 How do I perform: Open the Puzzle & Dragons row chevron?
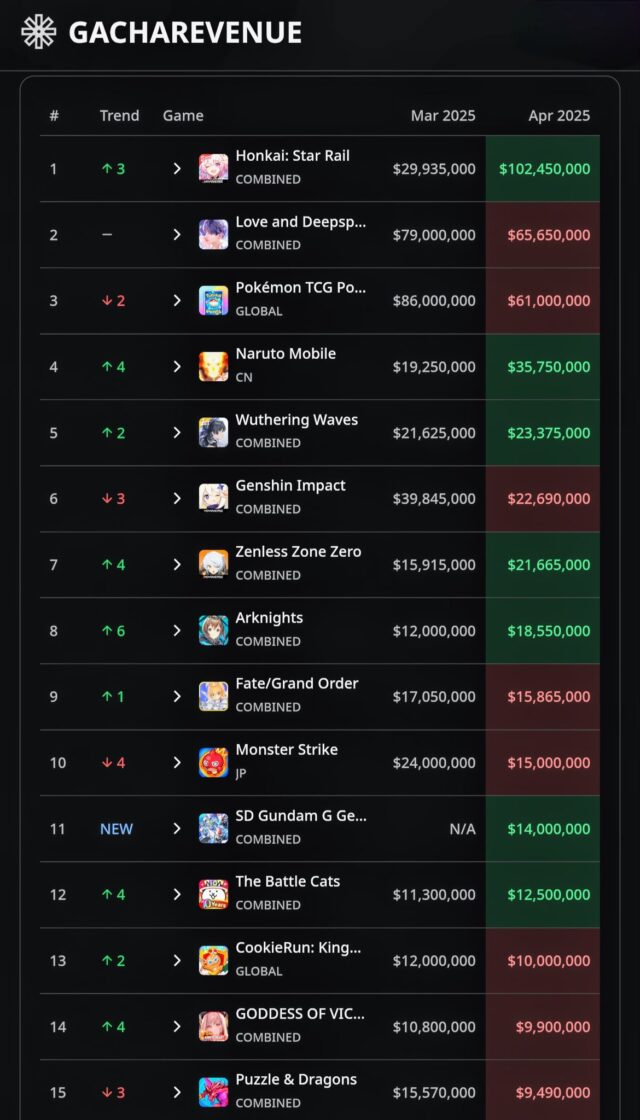pos(177,1092)
